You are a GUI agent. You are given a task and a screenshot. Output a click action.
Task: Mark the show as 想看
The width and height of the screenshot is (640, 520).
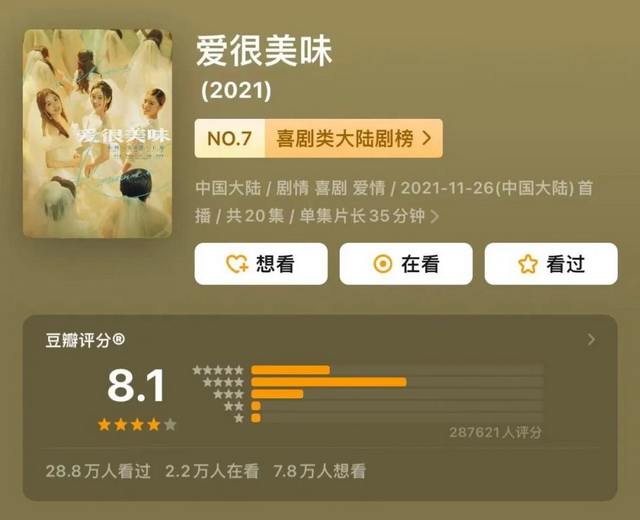coord(260,264)
